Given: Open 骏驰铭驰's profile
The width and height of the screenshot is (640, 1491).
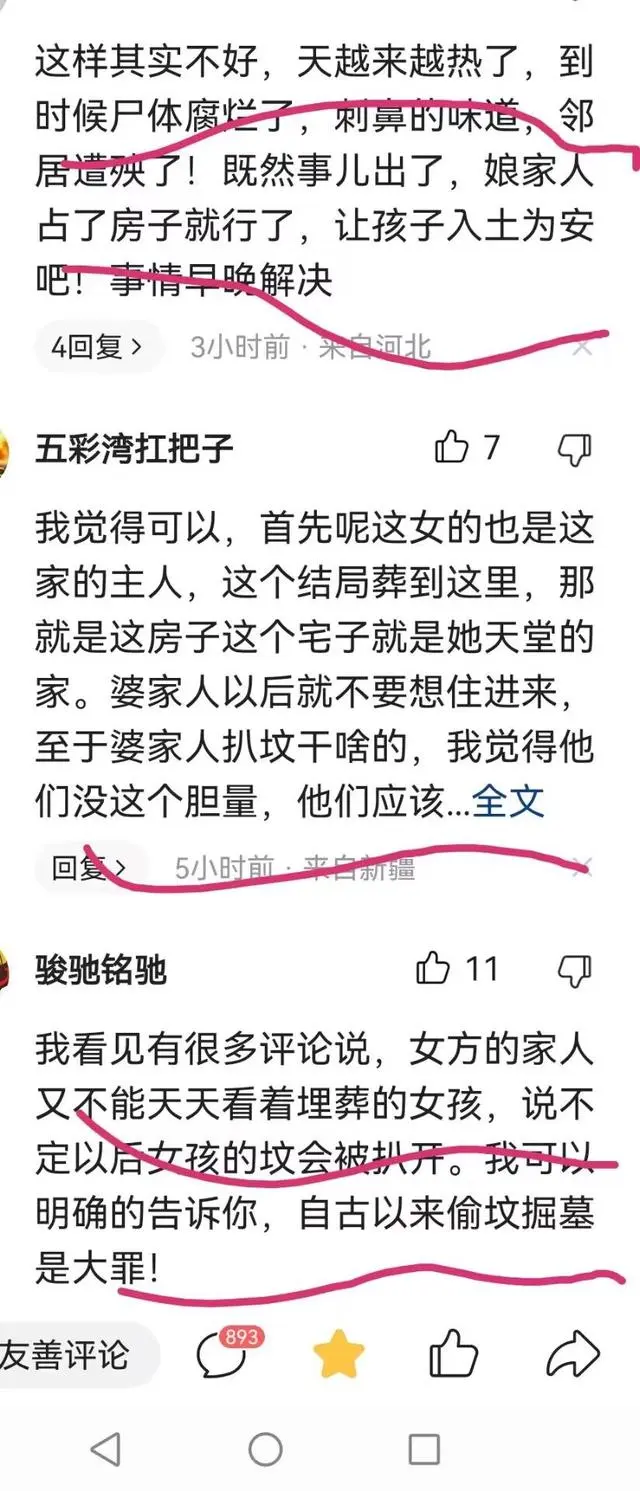Looking at the screenshot, I should click(x=101, y=969).
